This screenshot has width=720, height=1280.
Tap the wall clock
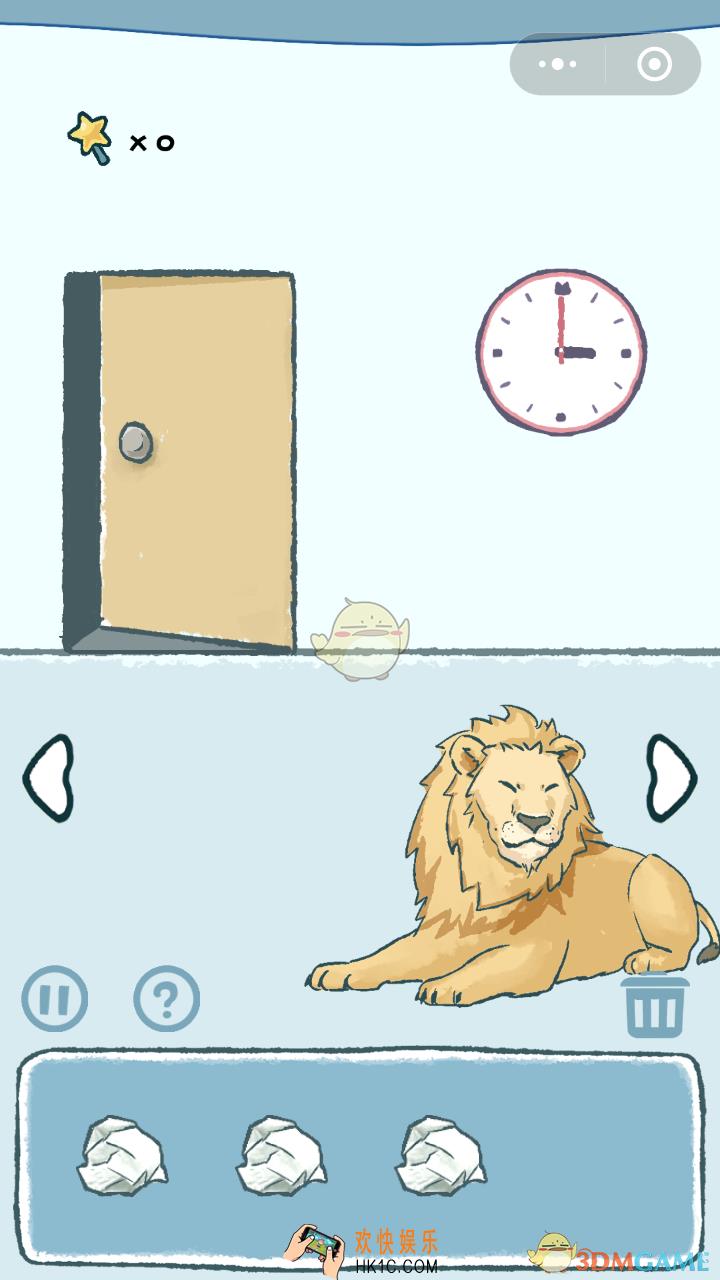(560, 352)
